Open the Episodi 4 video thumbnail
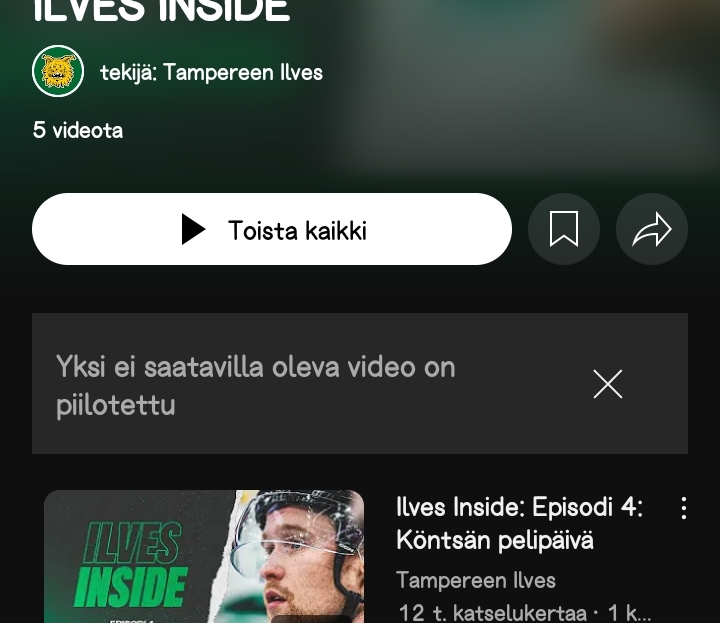Viewport: 720px width, 623px height. 204,556
